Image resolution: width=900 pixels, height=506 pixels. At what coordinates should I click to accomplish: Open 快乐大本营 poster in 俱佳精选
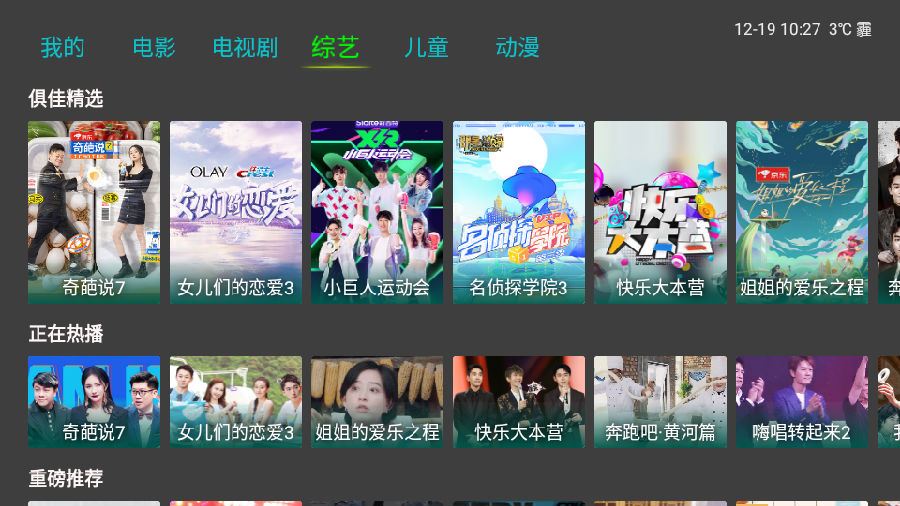660,212
